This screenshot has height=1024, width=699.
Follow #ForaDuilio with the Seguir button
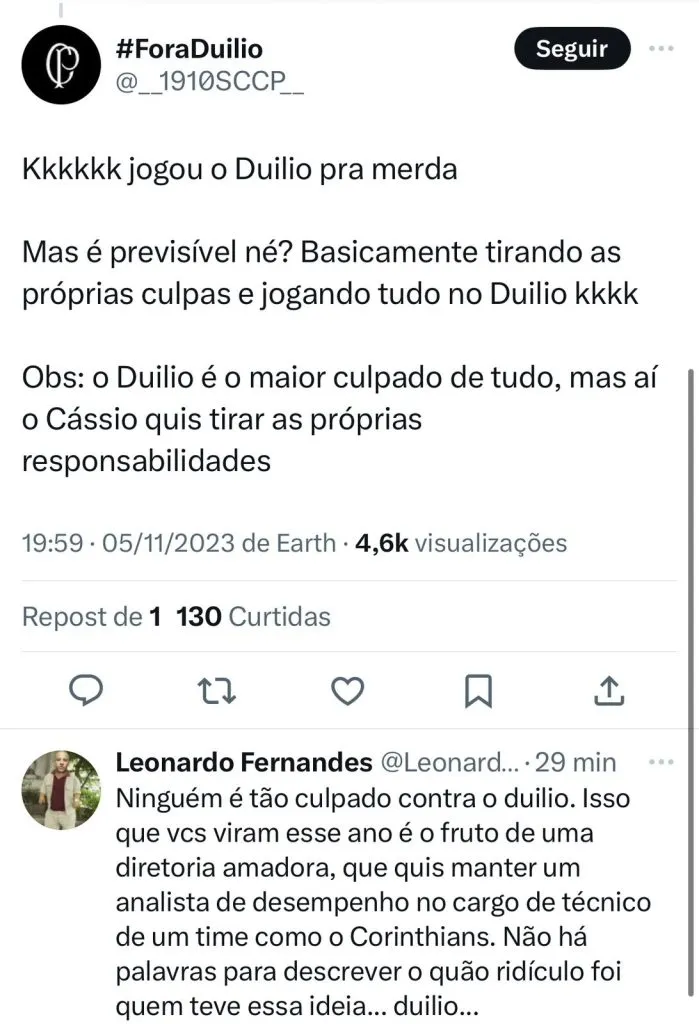[573, 48]
